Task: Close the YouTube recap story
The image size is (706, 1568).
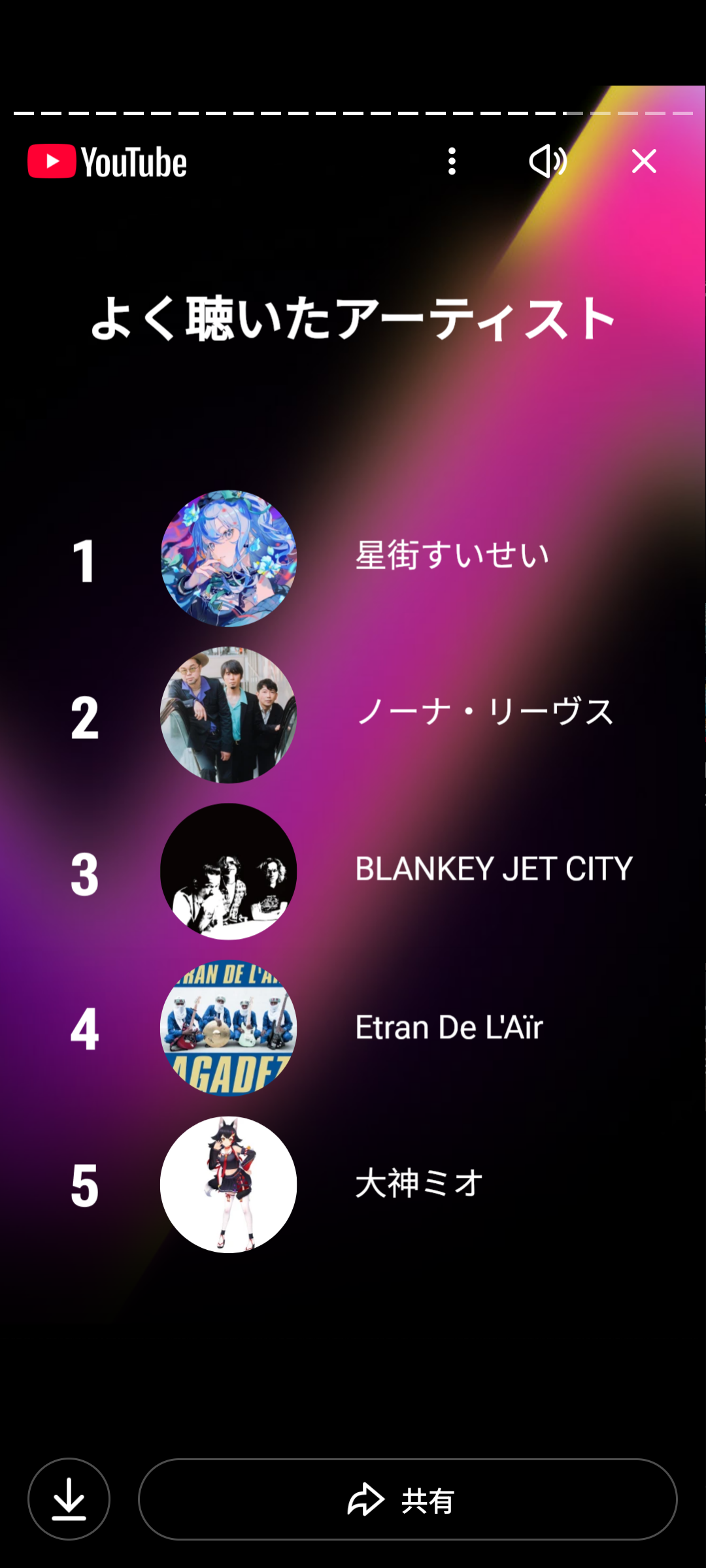Action: click(644, 161)
